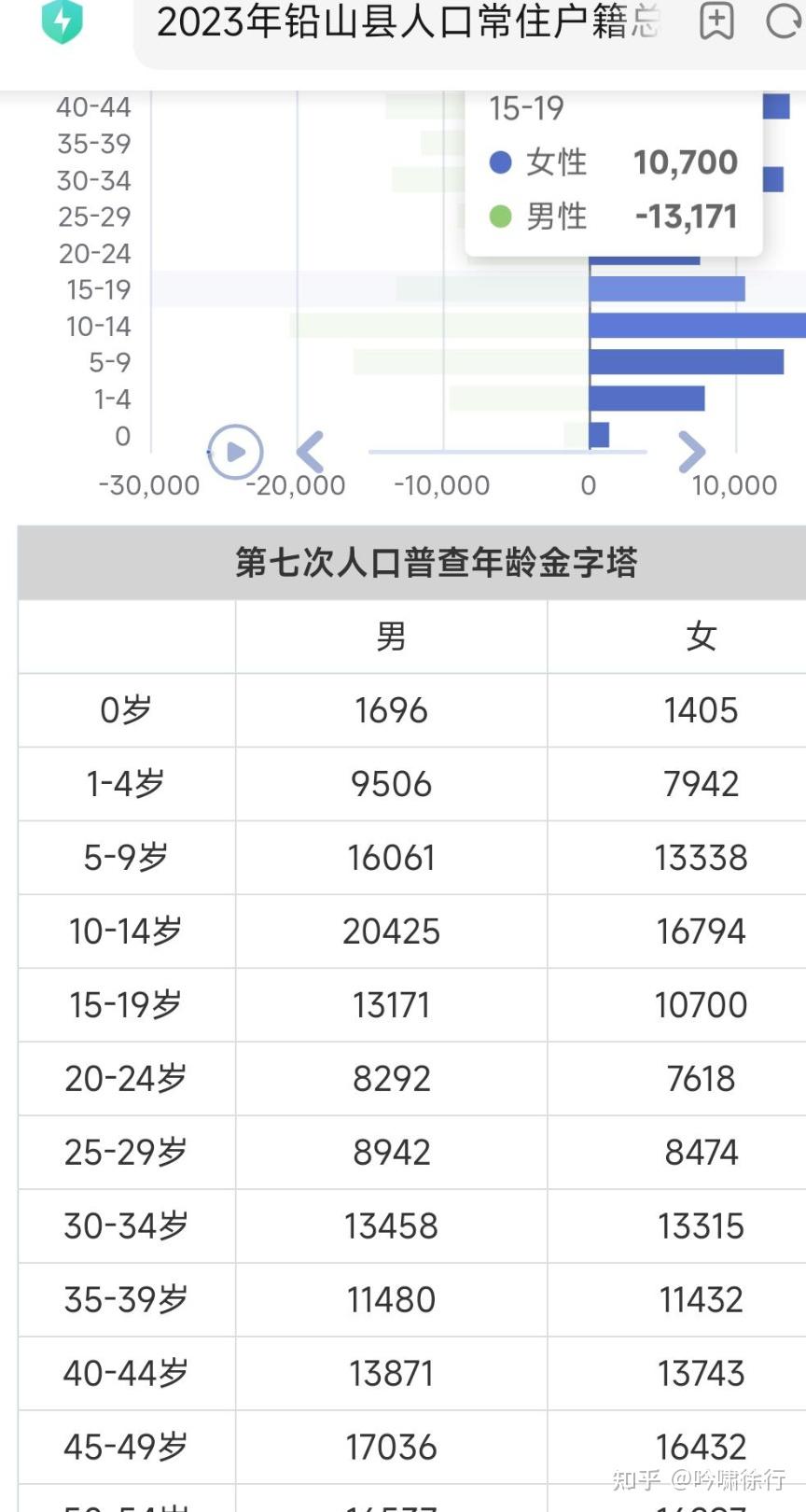Go to previous year with left arrow
The height and width of the screenshot is (1512, 806).
pyautogui.click(x=311, y=452)
